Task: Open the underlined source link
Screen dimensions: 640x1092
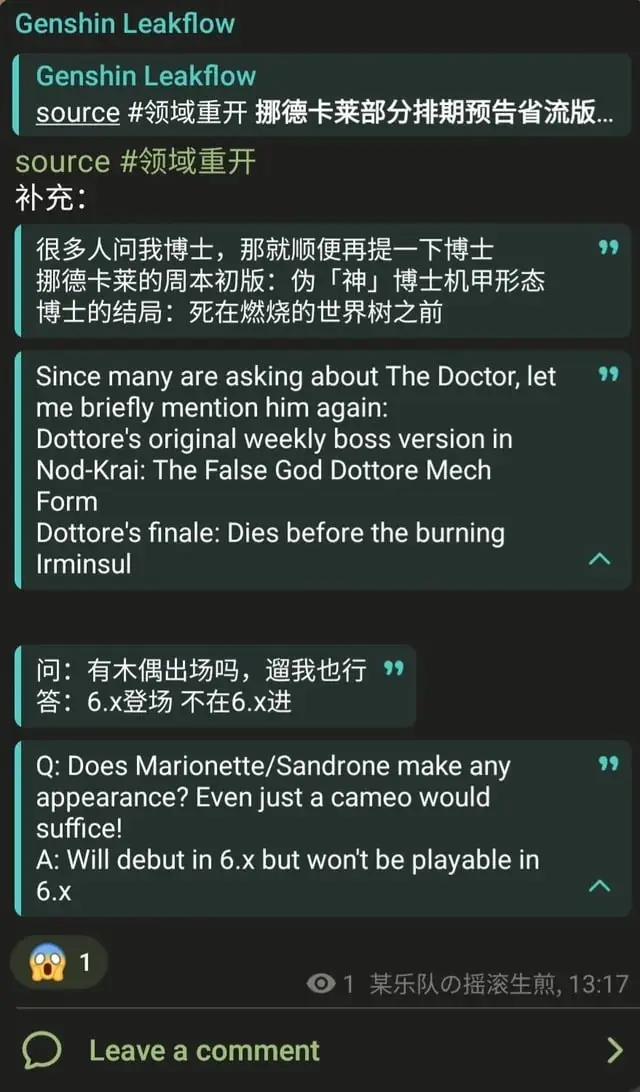Action: (x=78, y=113)
